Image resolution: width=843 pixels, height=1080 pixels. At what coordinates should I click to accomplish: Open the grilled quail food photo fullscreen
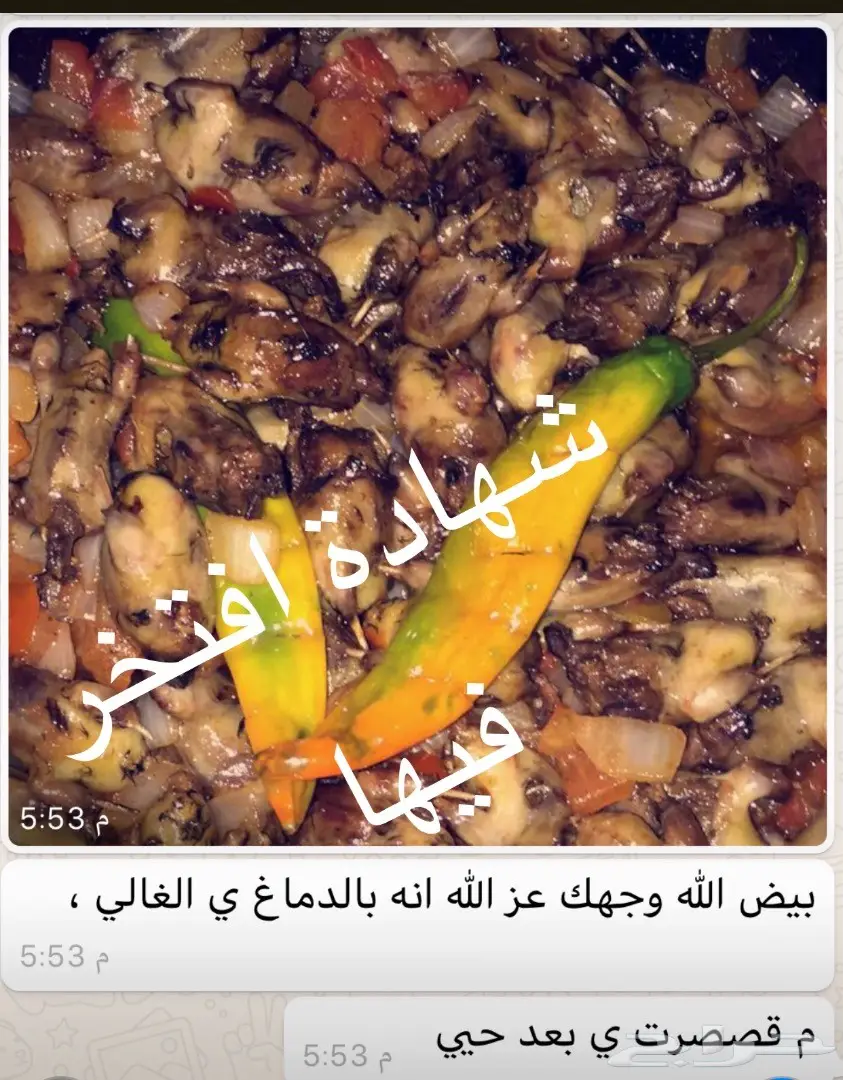420,430
